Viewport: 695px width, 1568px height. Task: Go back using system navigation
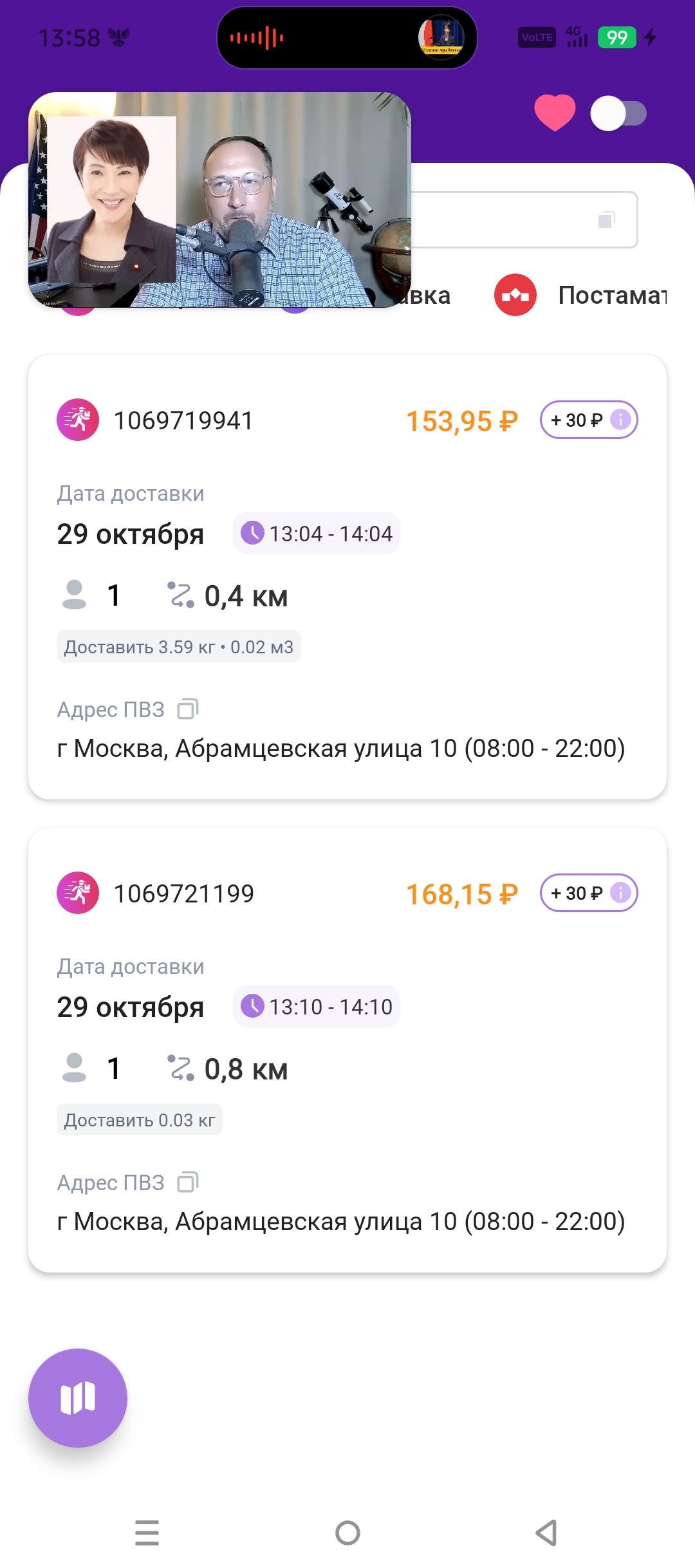point(546,1533)
